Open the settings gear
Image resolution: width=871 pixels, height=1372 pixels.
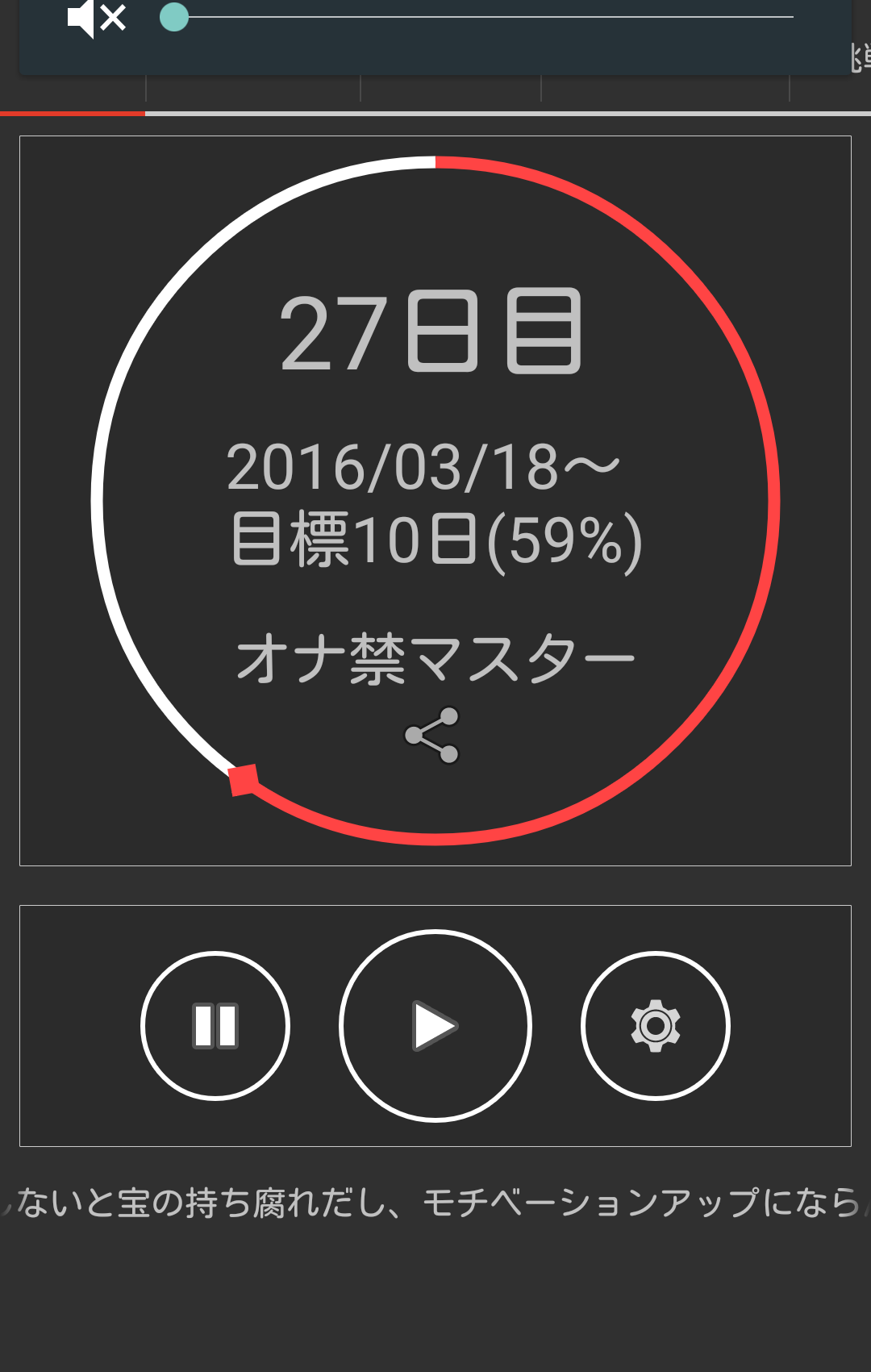pos(656,1026)
